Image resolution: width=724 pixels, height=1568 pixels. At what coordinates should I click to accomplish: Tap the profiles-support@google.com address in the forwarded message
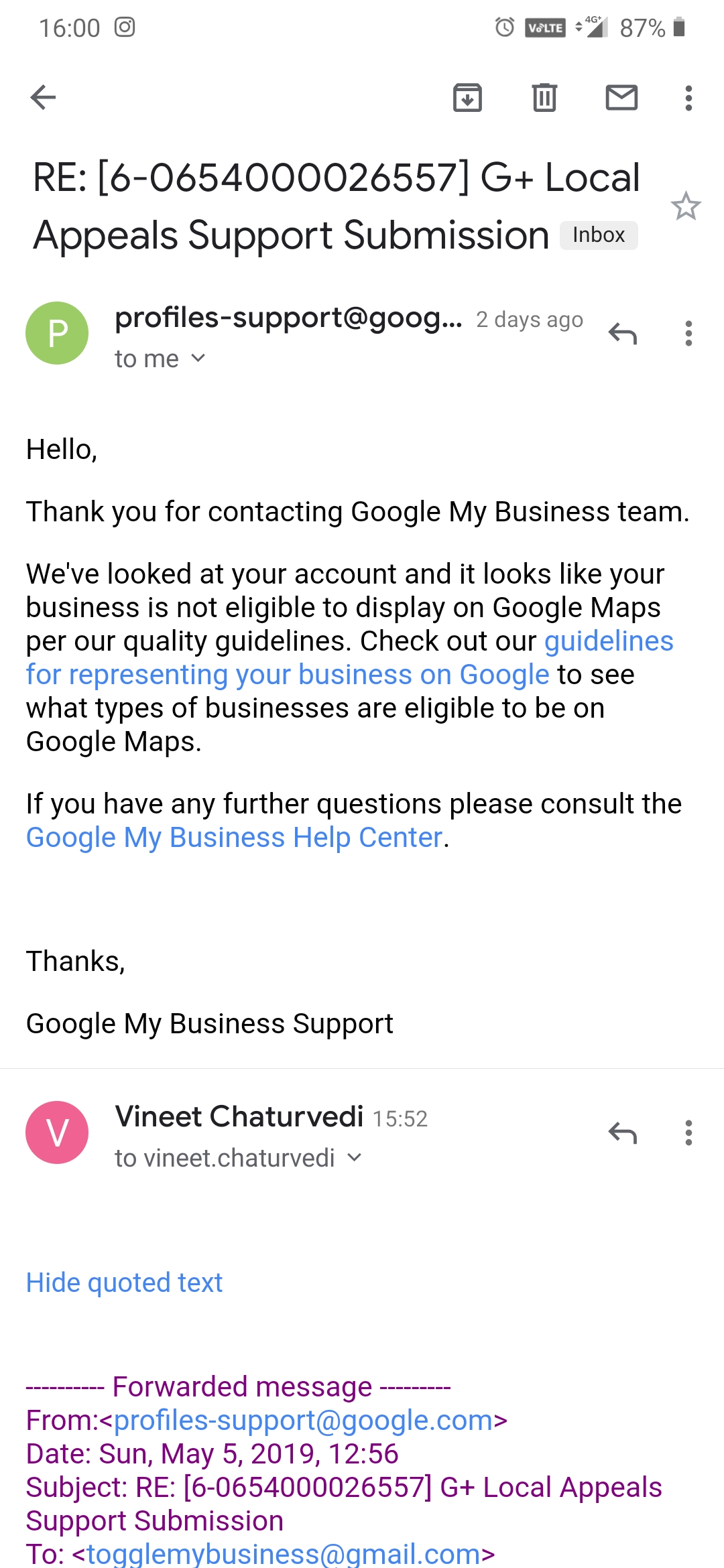[304, 1421]
